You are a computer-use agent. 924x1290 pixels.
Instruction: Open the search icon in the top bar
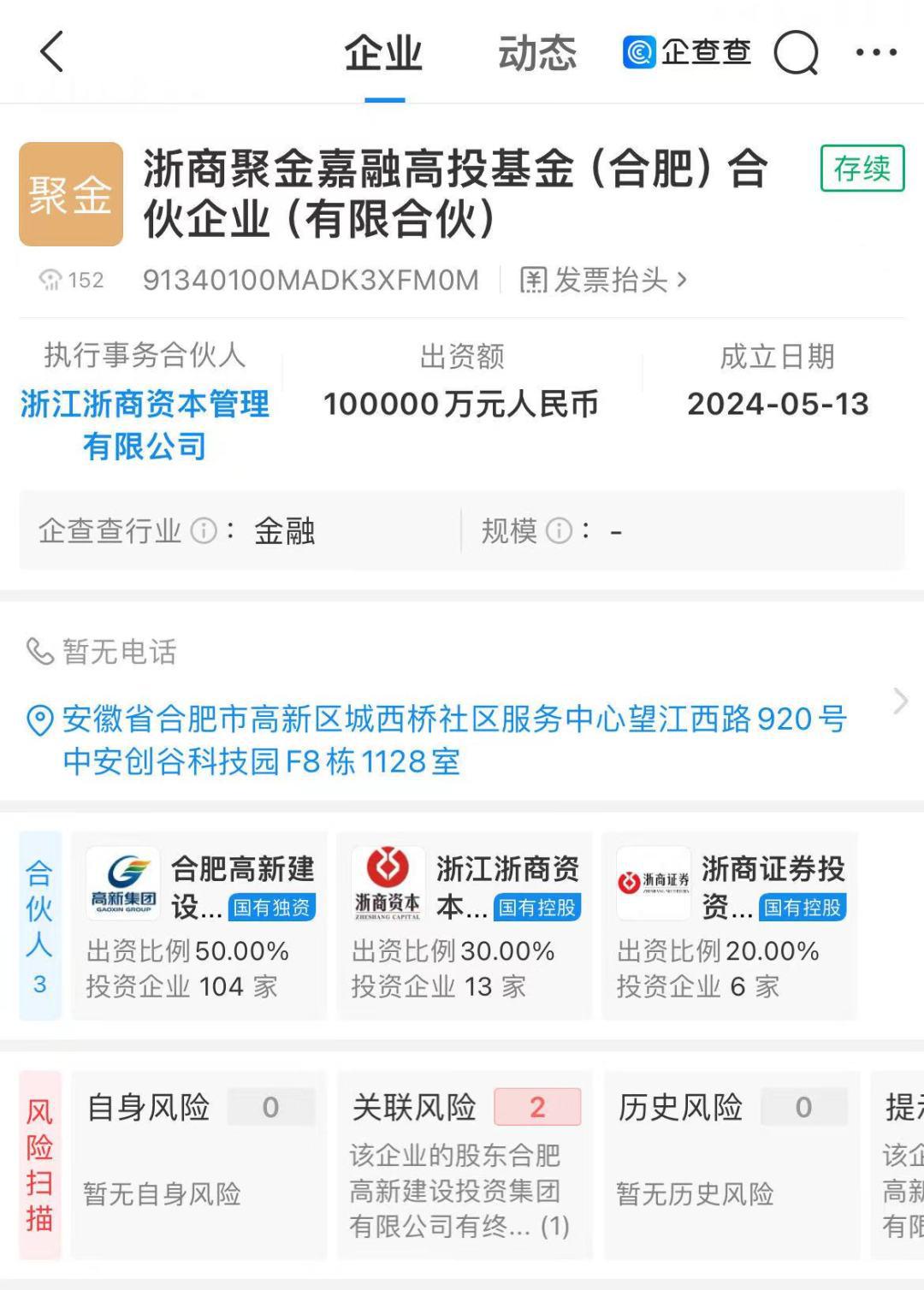[x=796, y=53]
